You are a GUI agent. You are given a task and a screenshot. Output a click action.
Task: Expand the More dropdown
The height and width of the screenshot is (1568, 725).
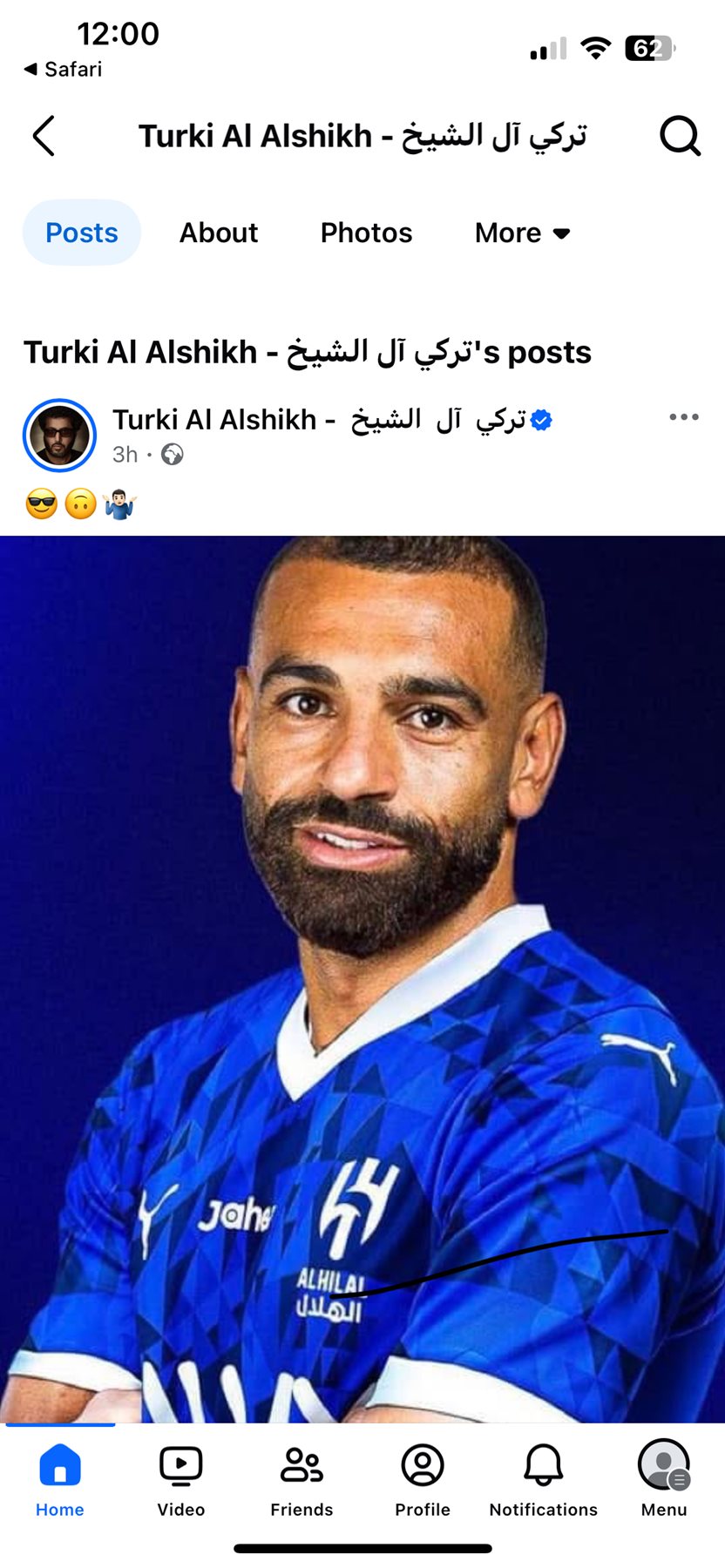(522, 233)
